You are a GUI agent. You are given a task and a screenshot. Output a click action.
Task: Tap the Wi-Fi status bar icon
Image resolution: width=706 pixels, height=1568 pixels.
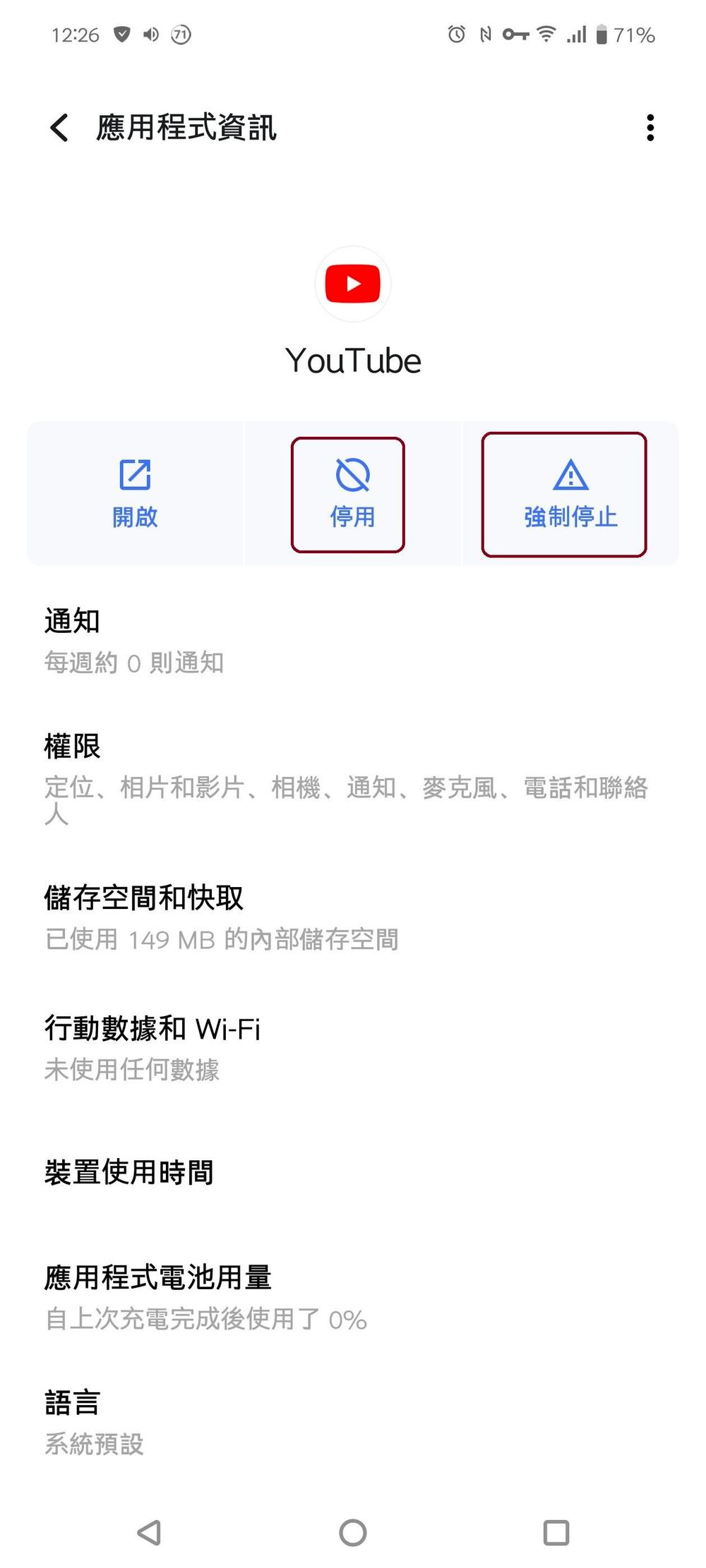[x=544, y=33]
